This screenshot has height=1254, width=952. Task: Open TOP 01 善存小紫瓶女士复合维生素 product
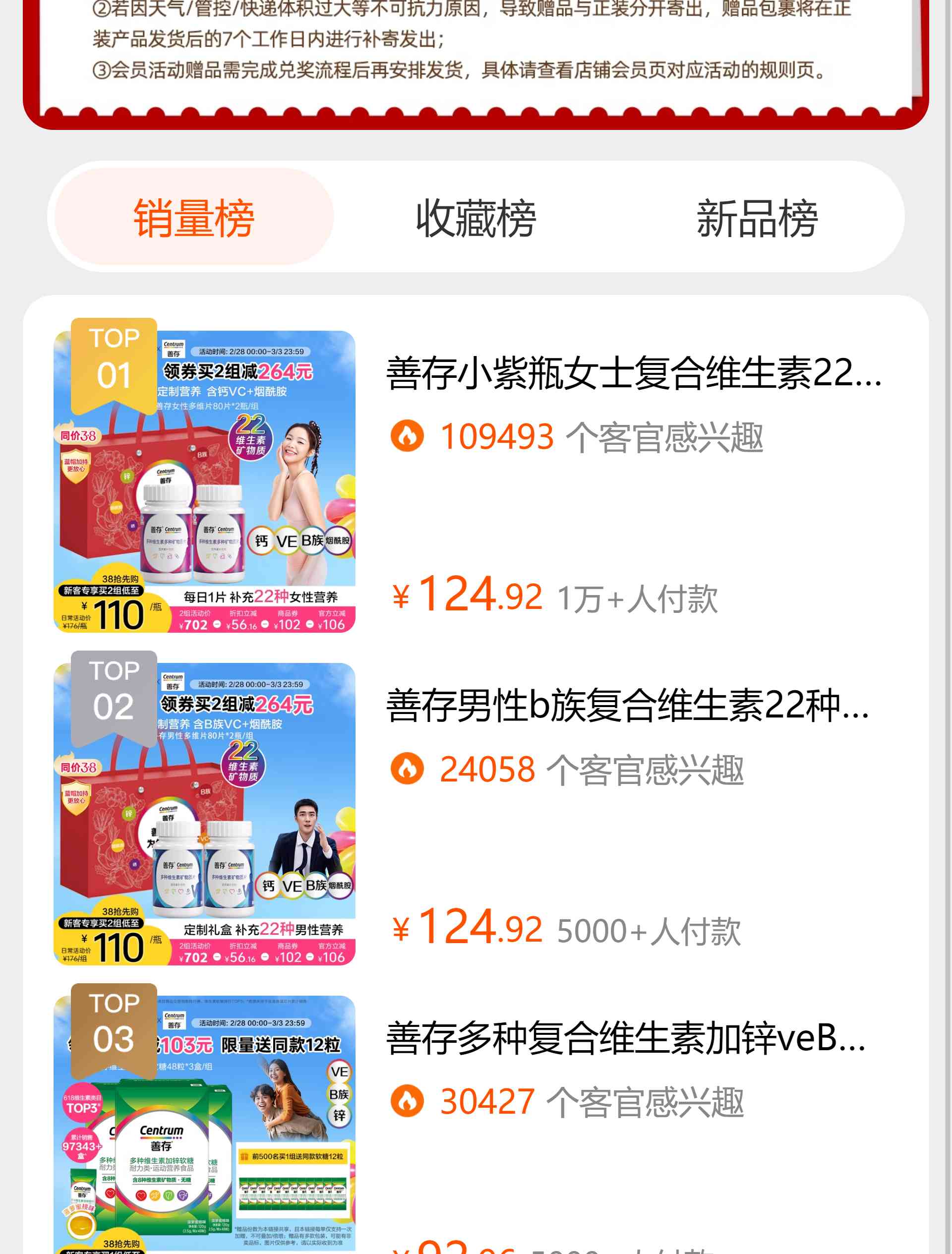click(632, 373)
